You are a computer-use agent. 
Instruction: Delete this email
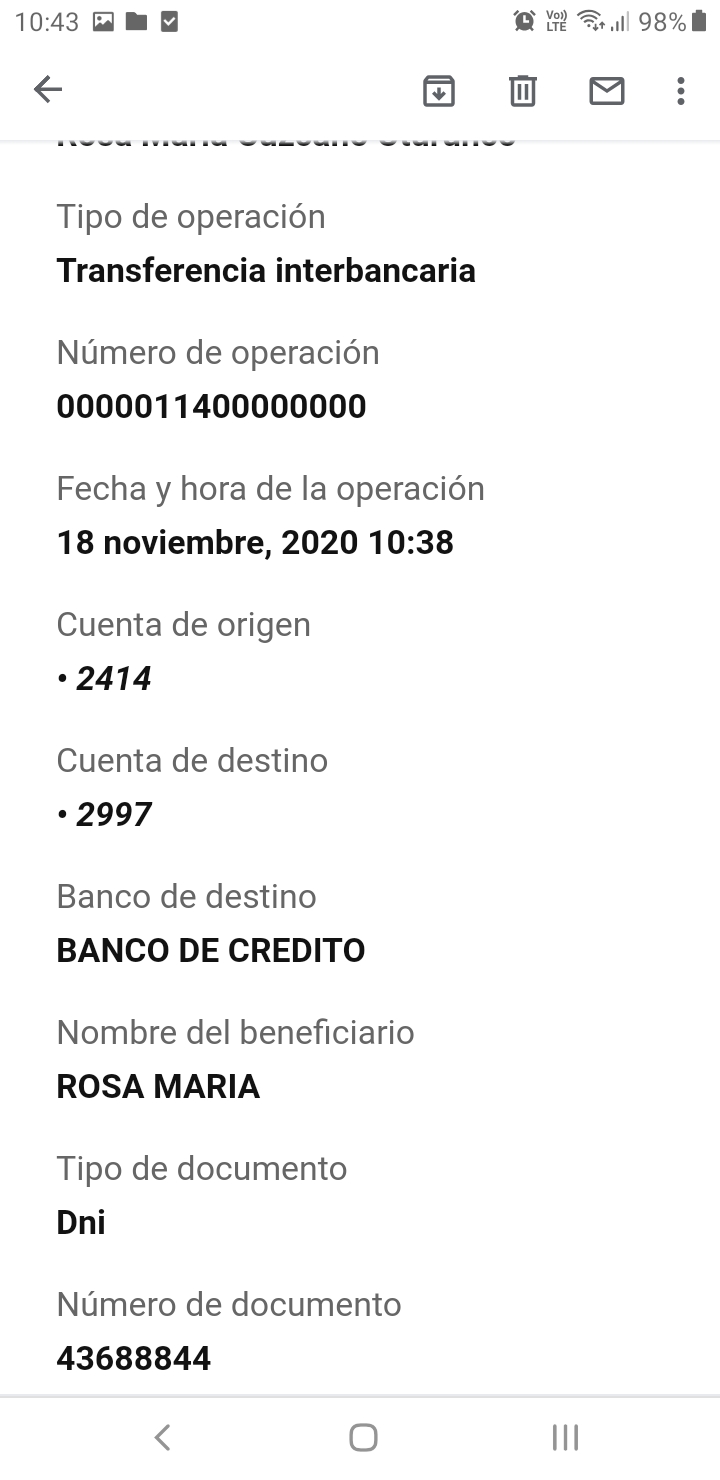[x=523, y=91]
